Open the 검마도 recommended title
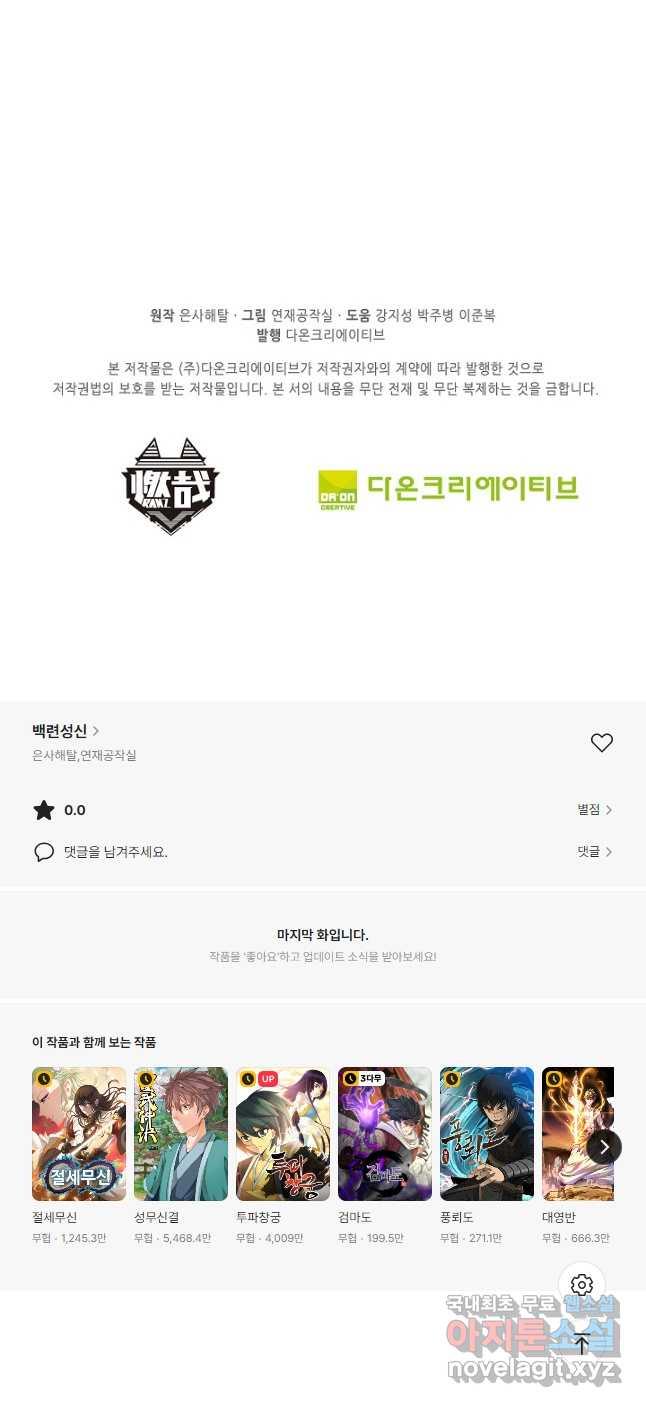646x1407 pixels. pyautogui.click(x=385, y=1134)
